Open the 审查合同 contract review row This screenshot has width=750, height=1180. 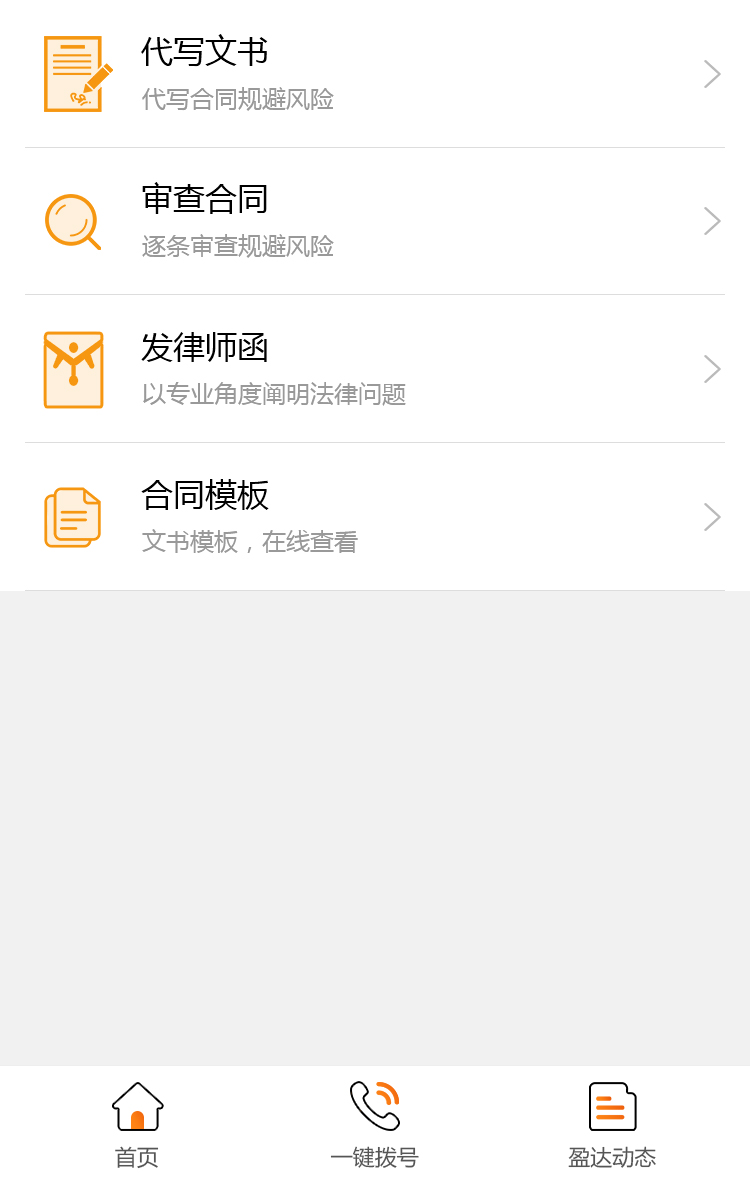click(375, 221)
